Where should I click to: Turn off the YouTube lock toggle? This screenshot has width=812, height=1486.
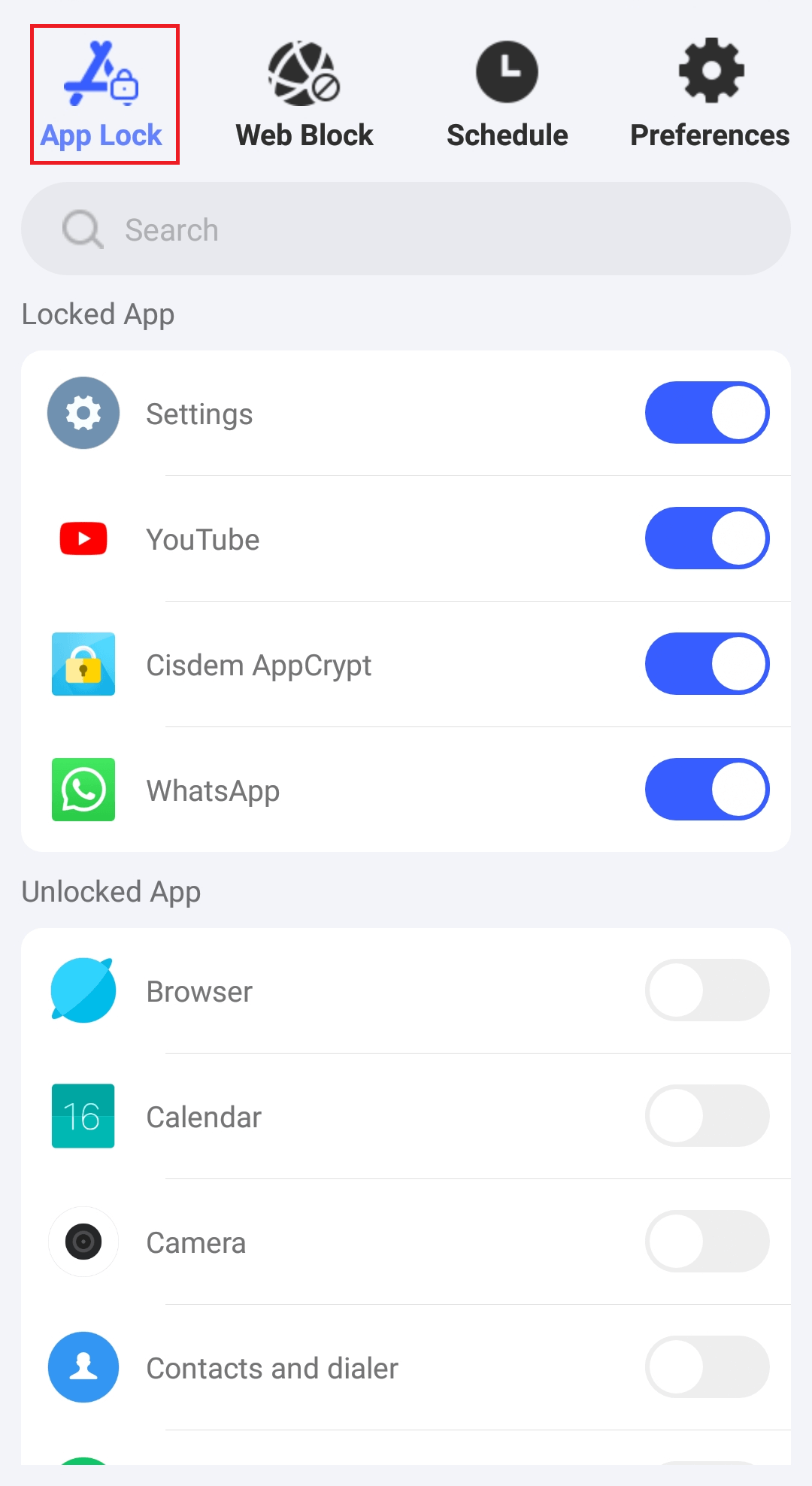(707, 538)
